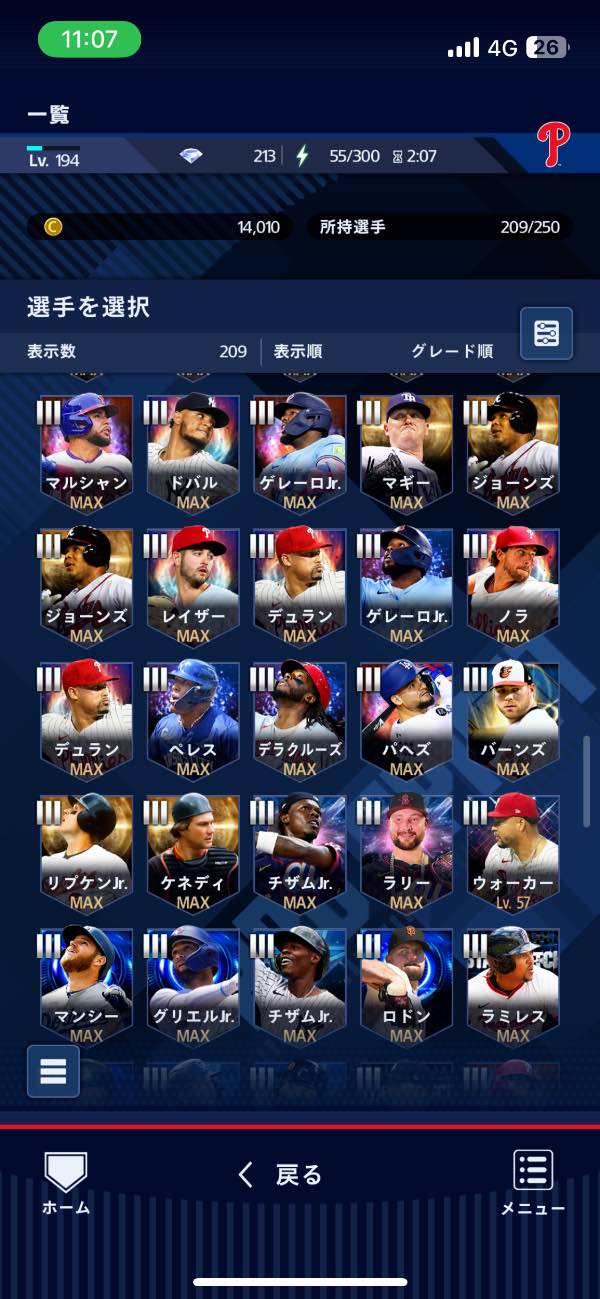
Task: Select the ペレス player card
Action: 193,719
